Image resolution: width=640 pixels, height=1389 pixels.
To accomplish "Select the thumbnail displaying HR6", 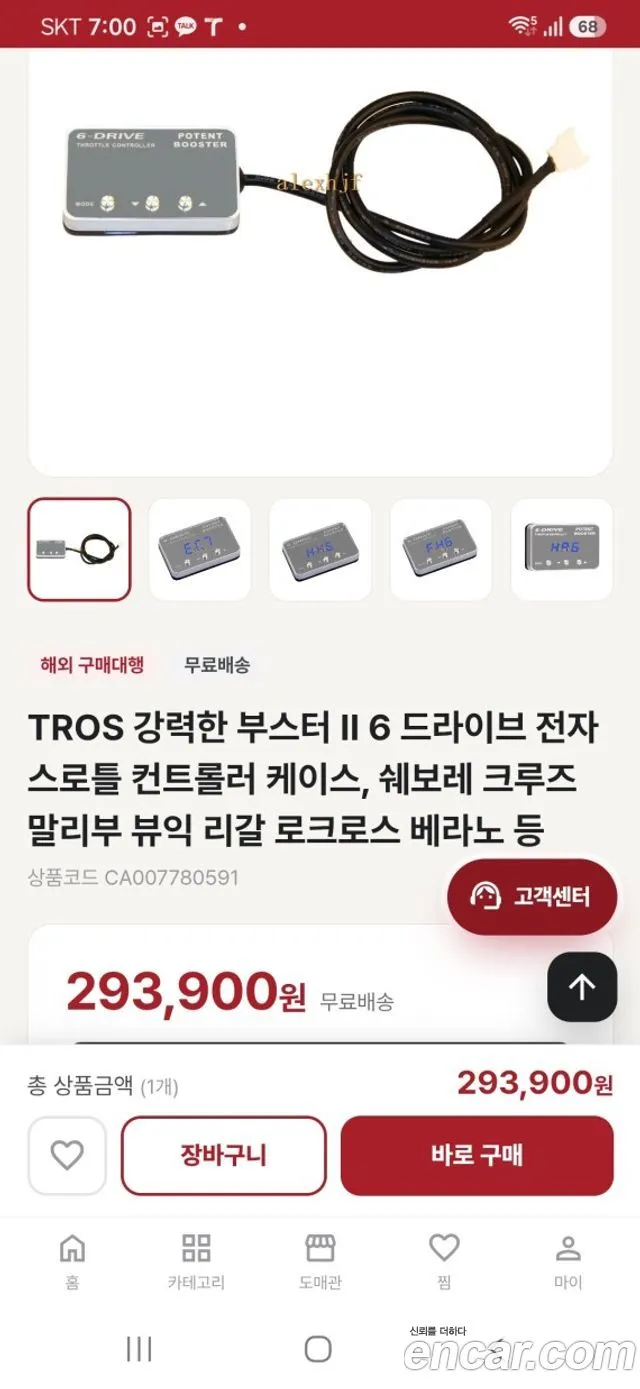I will point(562,549).
